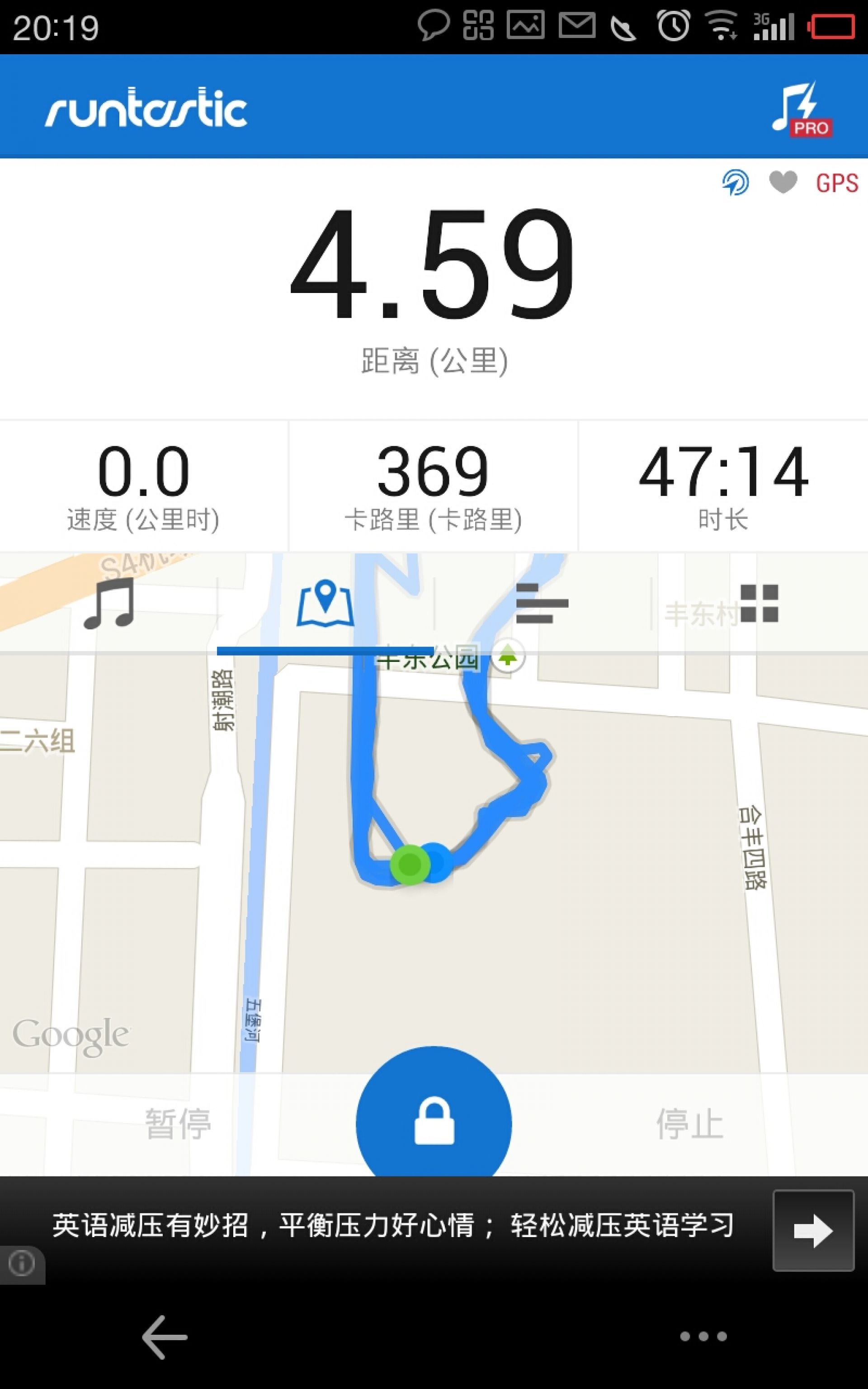
Task: Select the map tab
Action: click(325, 603)
